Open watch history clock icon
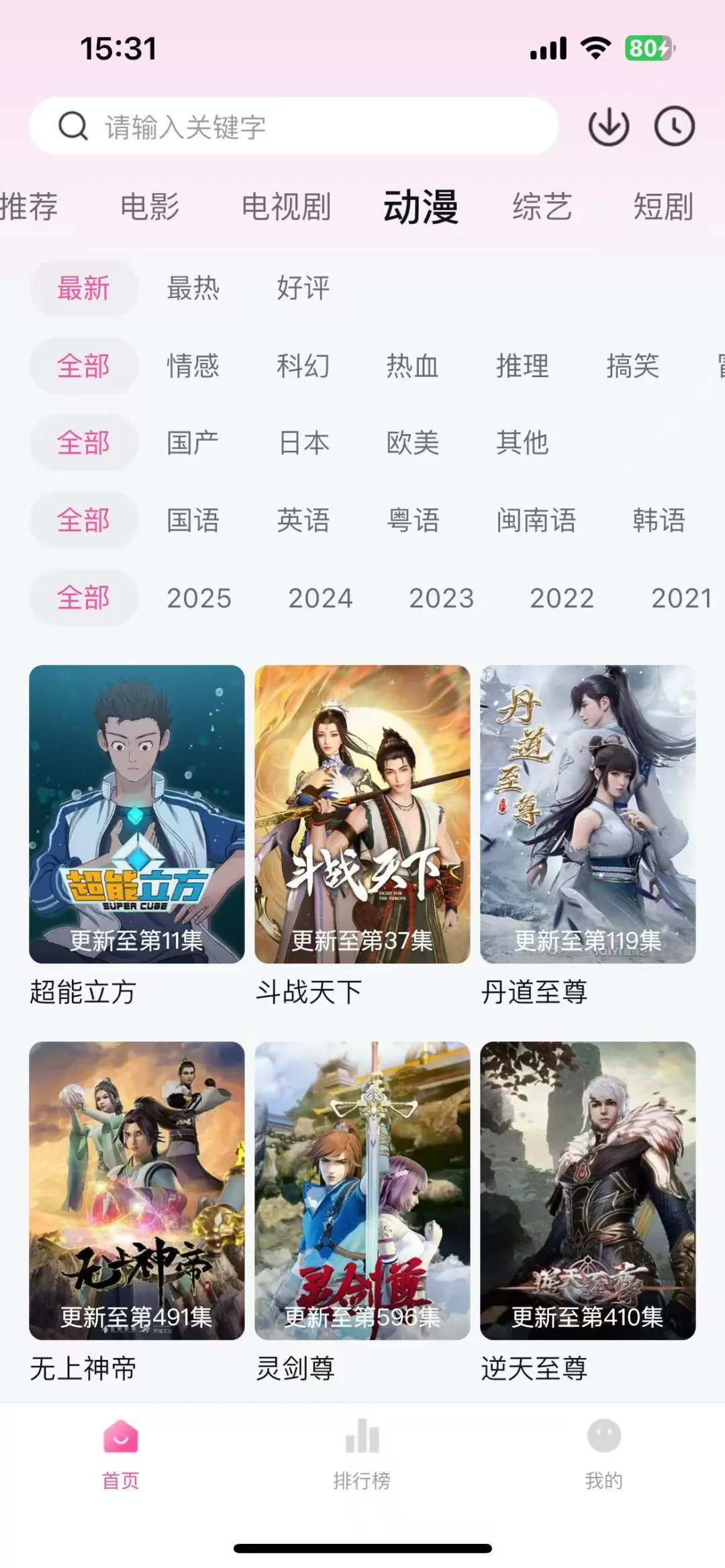This screenshot has width=725, height=1568. [674, 126]
